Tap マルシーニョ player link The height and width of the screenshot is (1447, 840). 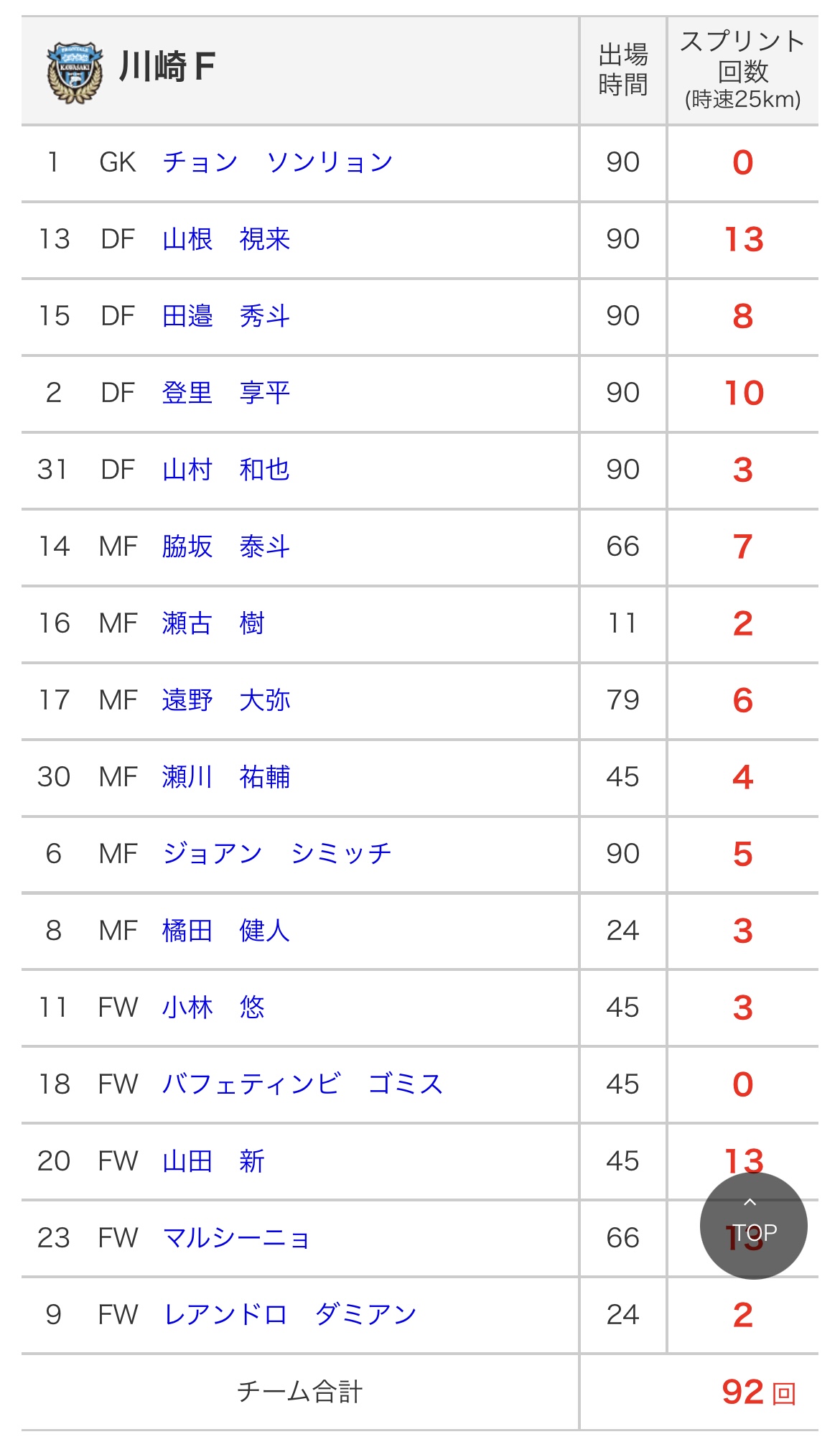click(236, 1238)
